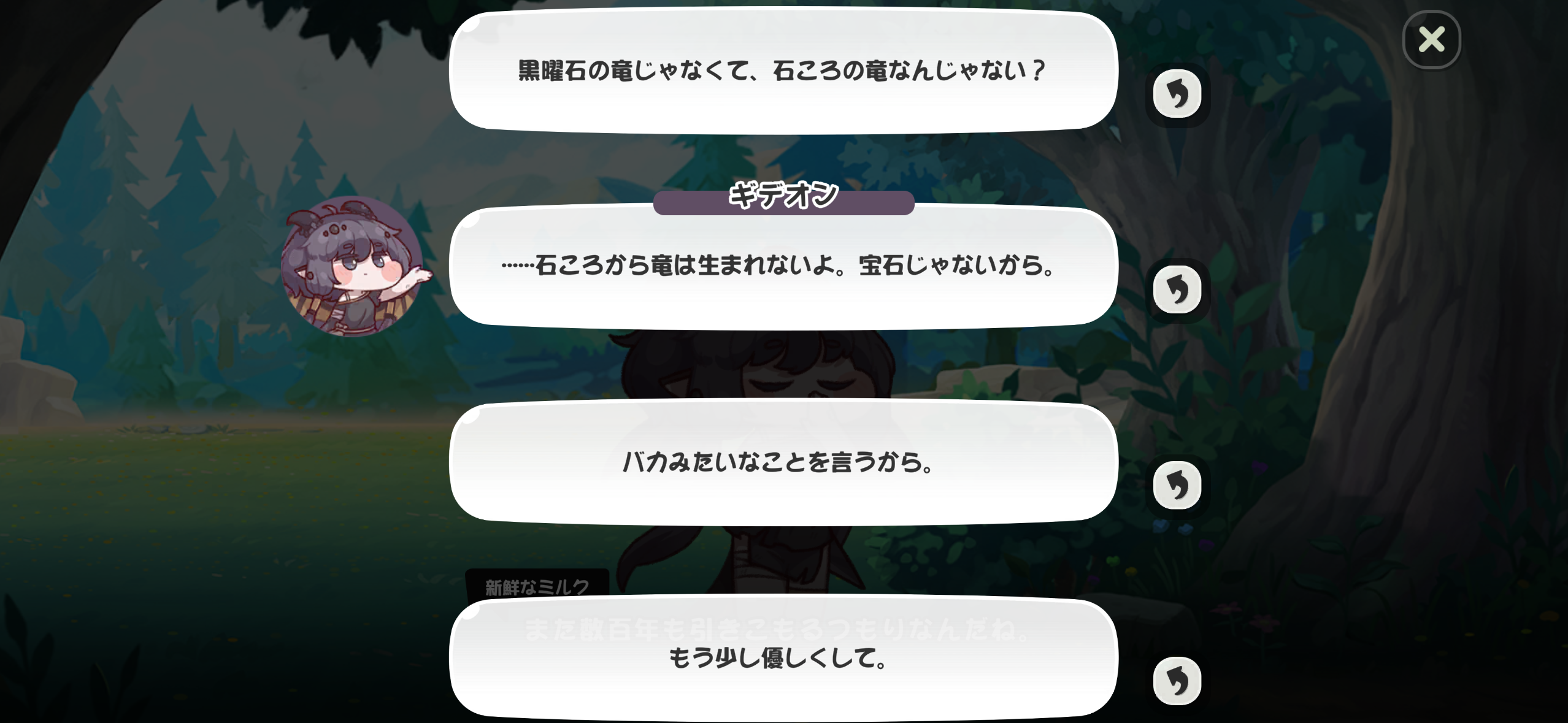The image size is (1568, 723).
Task: Close the dialogue log
Action: (x=1431, y=40)
